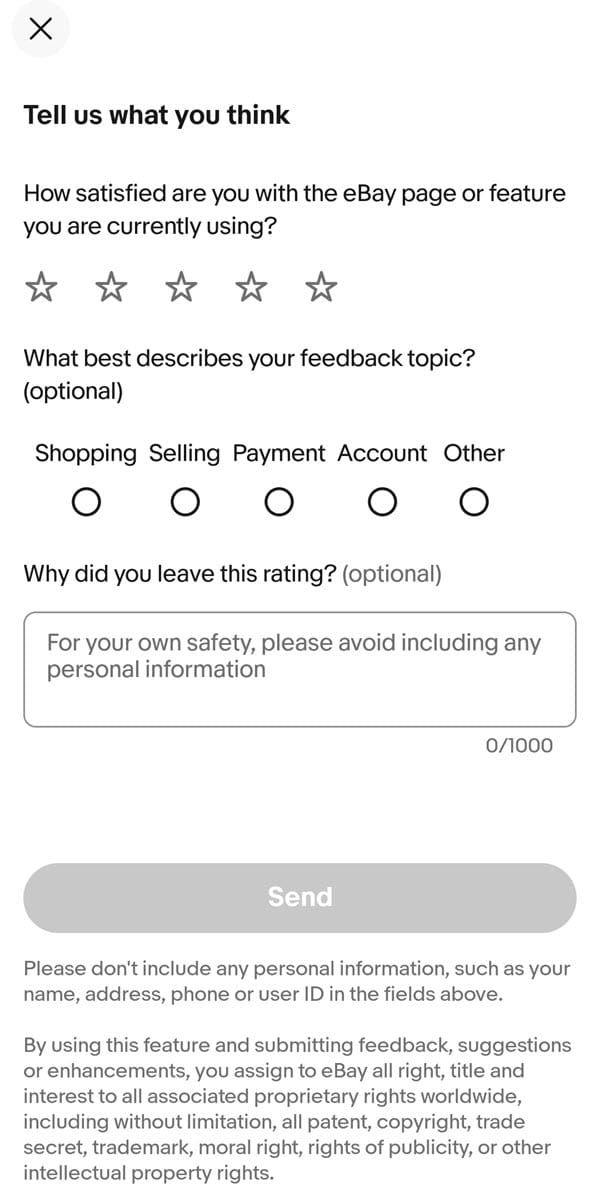Image resolution: width=600 pixels, height=1193 pixels.
Task: Close the feedback form
Action: coord(40,29)
